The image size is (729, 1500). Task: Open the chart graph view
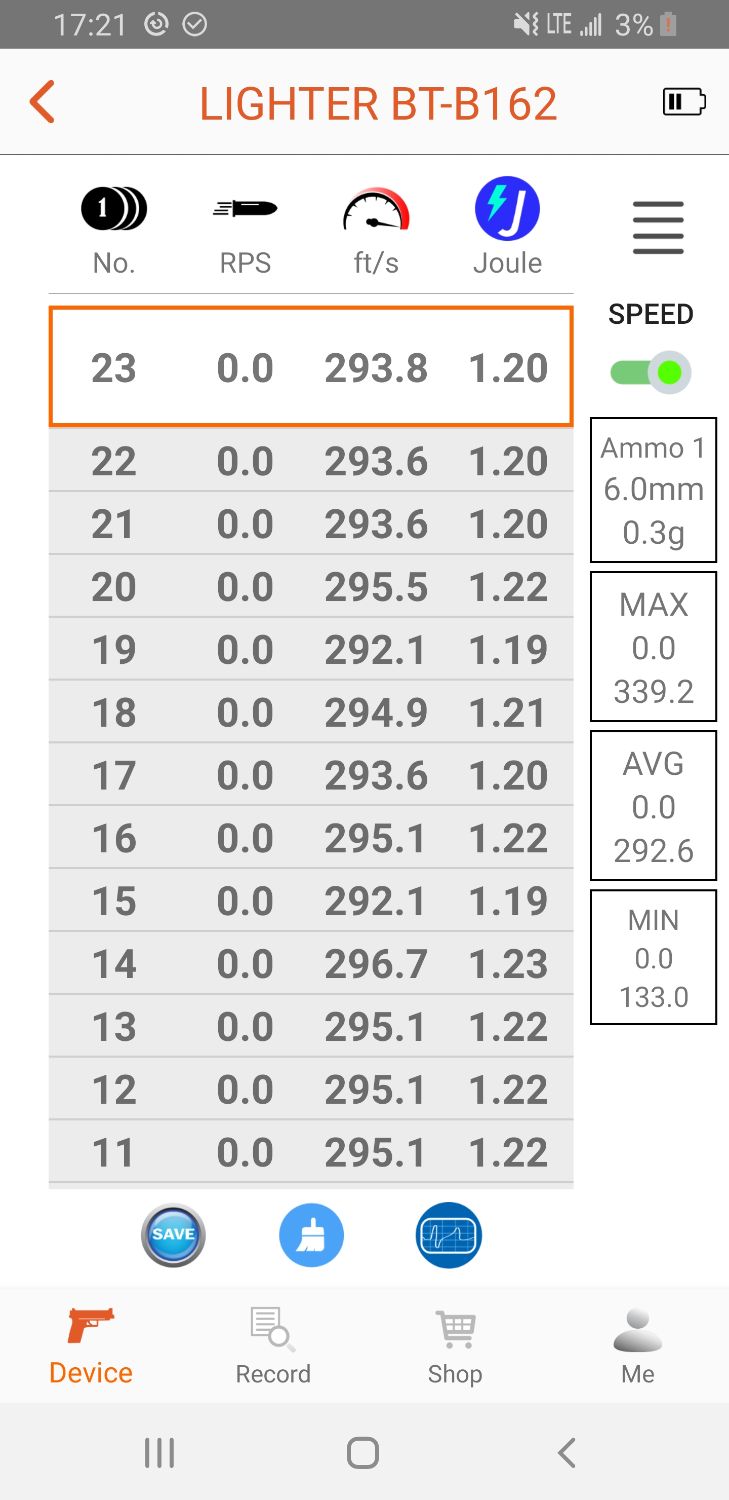449,1235
